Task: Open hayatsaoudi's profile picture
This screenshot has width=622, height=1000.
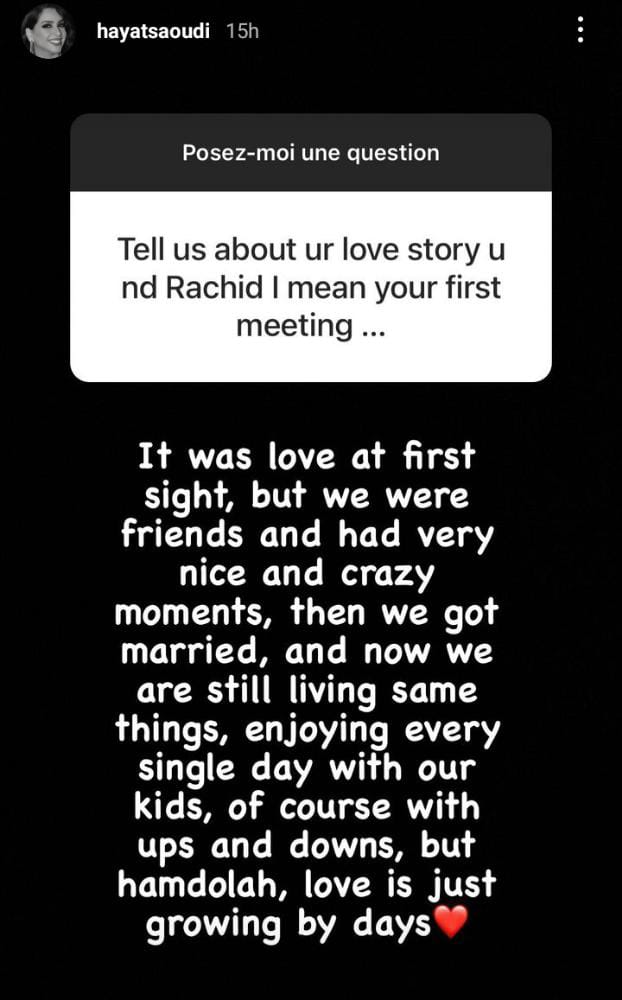Action: click(x=48, y=31)
